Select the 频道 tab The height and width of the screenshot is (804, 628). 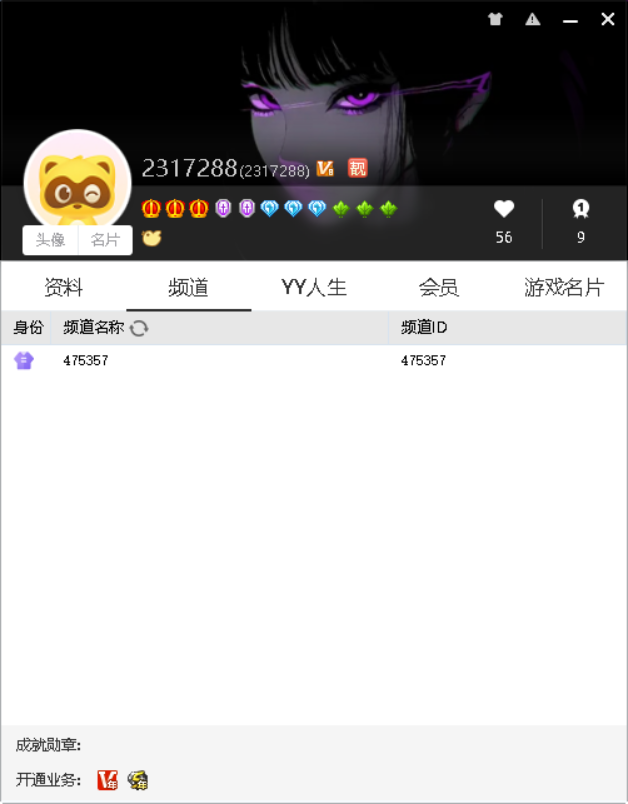click(x=188, y=288)
